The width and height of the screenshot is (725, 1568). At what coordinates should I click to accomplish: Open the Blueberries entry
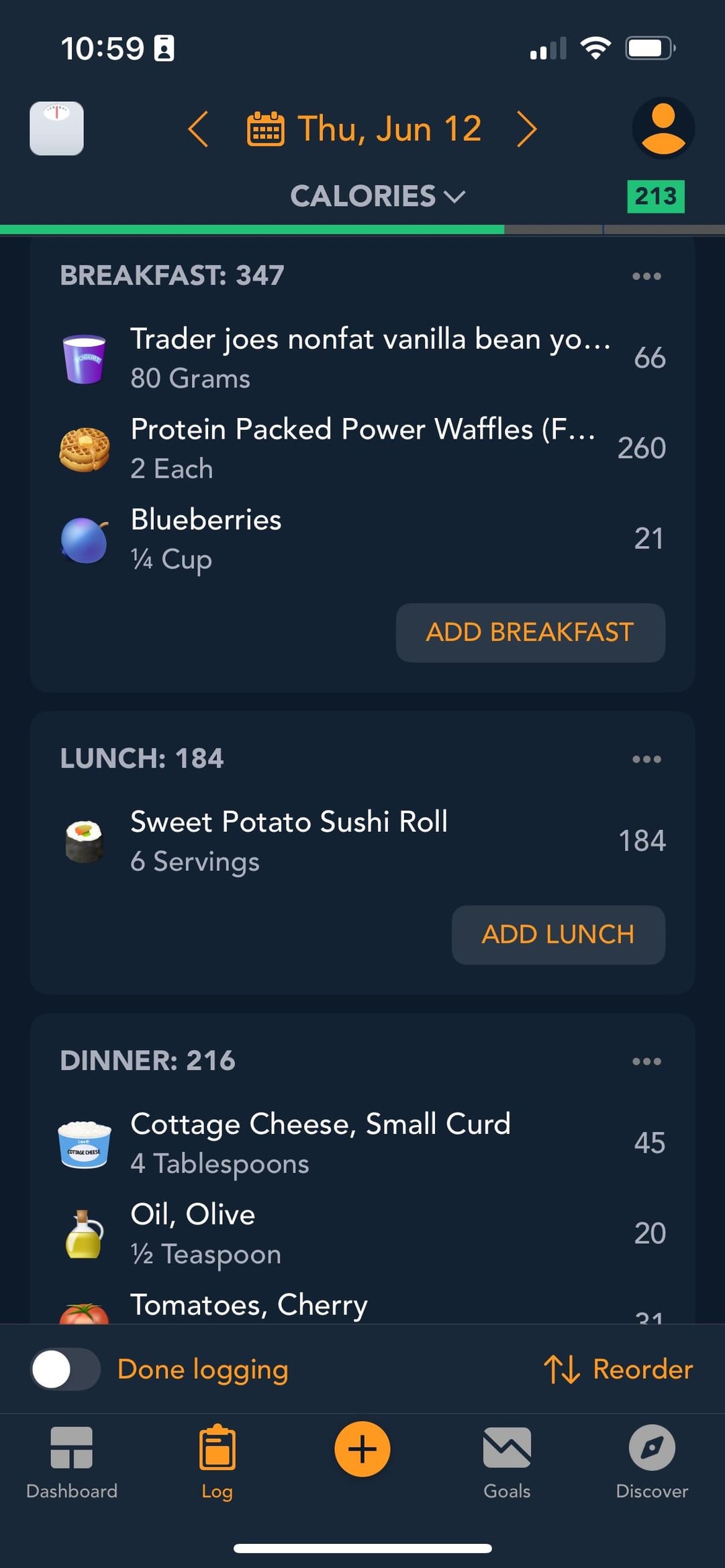tap(362, 538)
